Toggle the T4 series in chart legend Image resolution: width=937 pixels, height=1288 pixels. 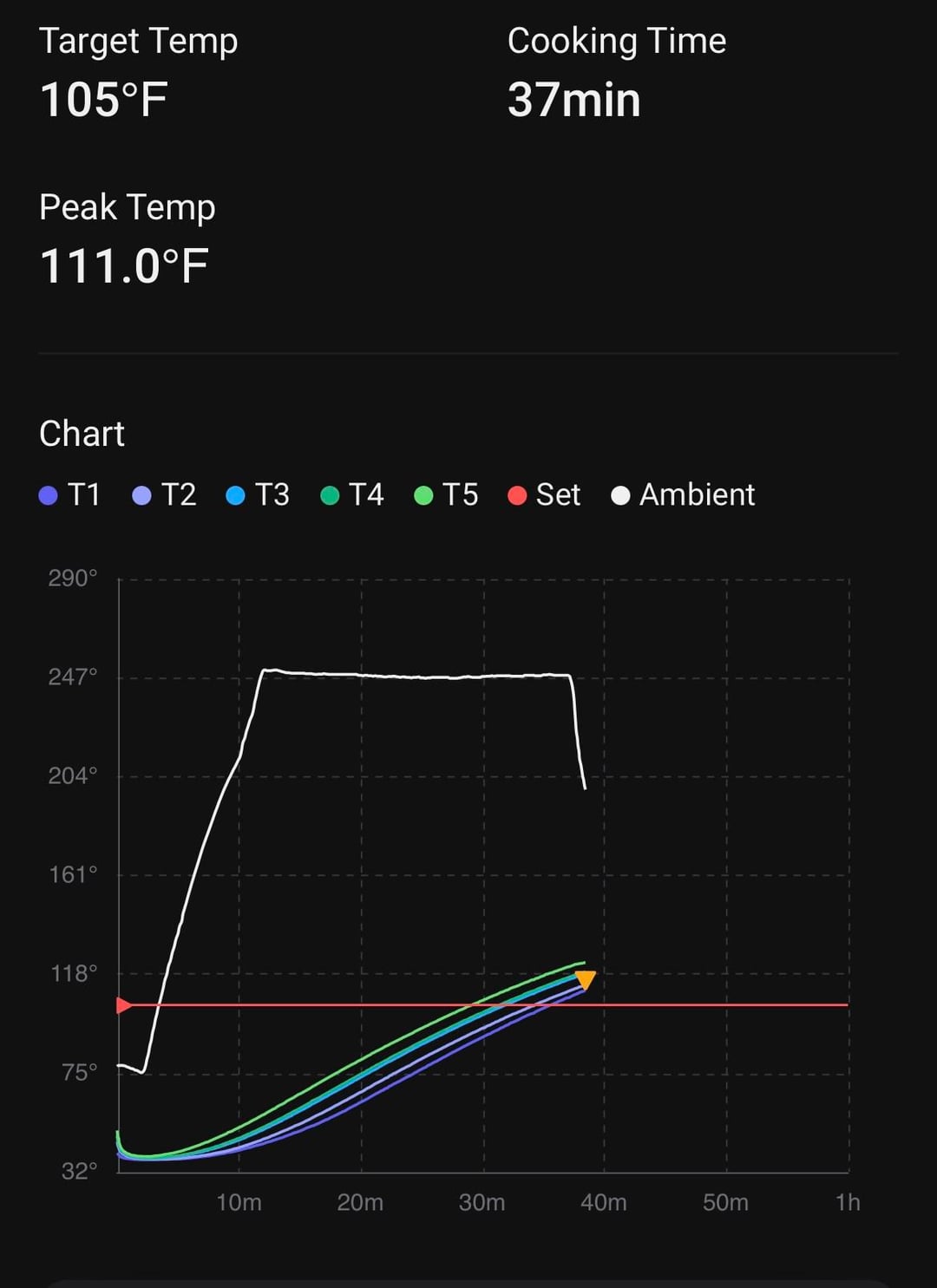352,495
